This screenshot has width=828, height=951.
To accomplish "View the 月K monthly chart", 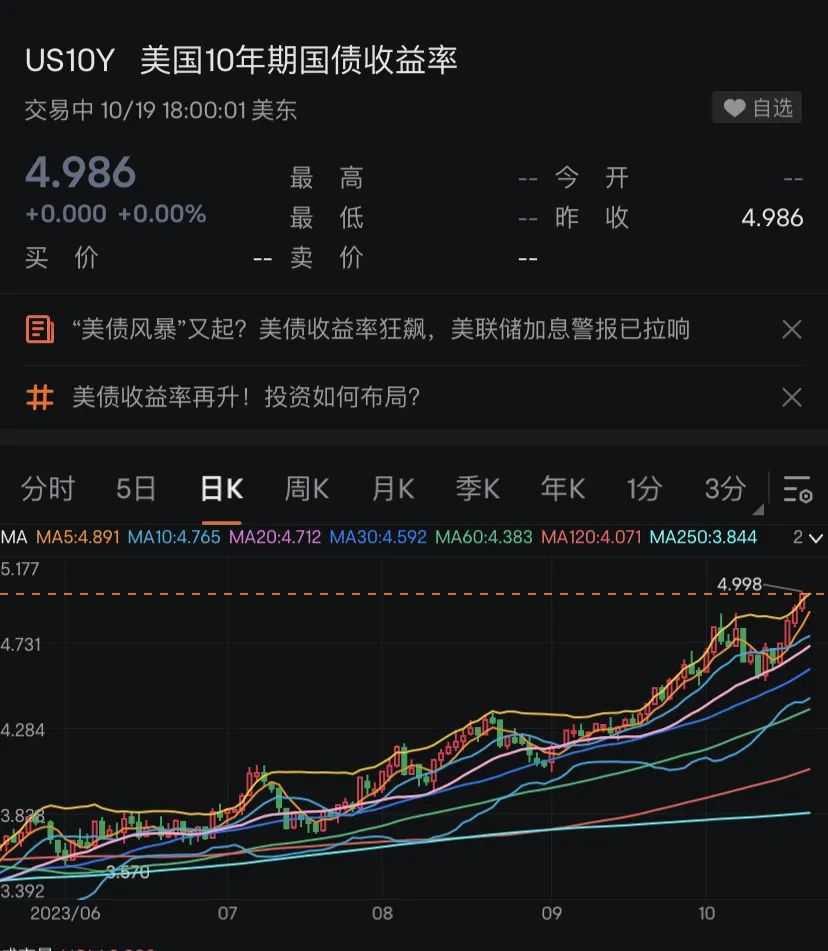I will click(392, 489).
